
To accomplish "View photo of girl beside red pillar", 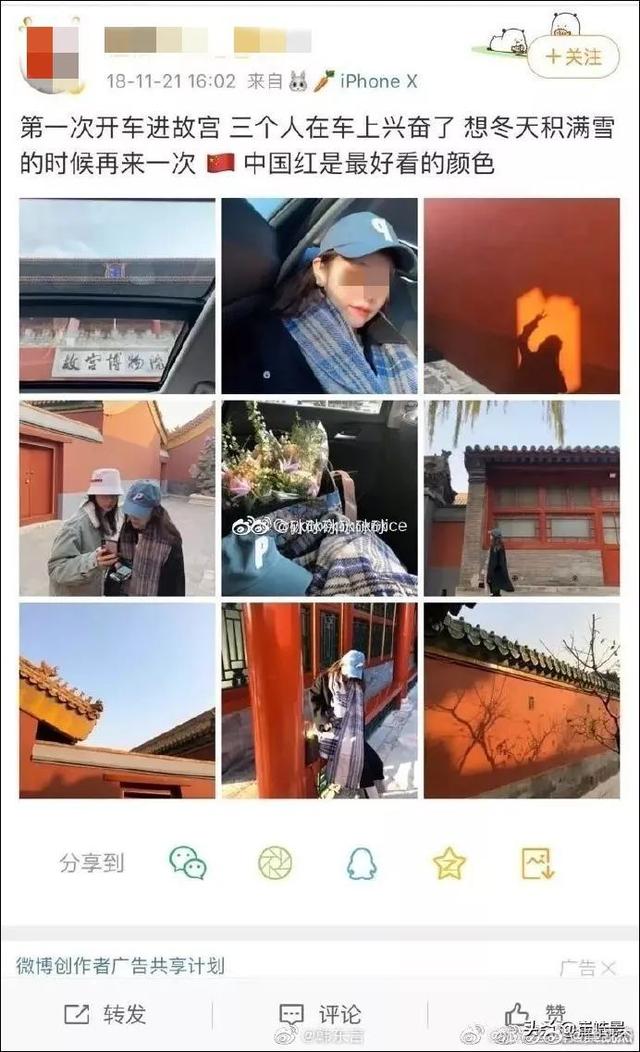I will pos(320,700).
